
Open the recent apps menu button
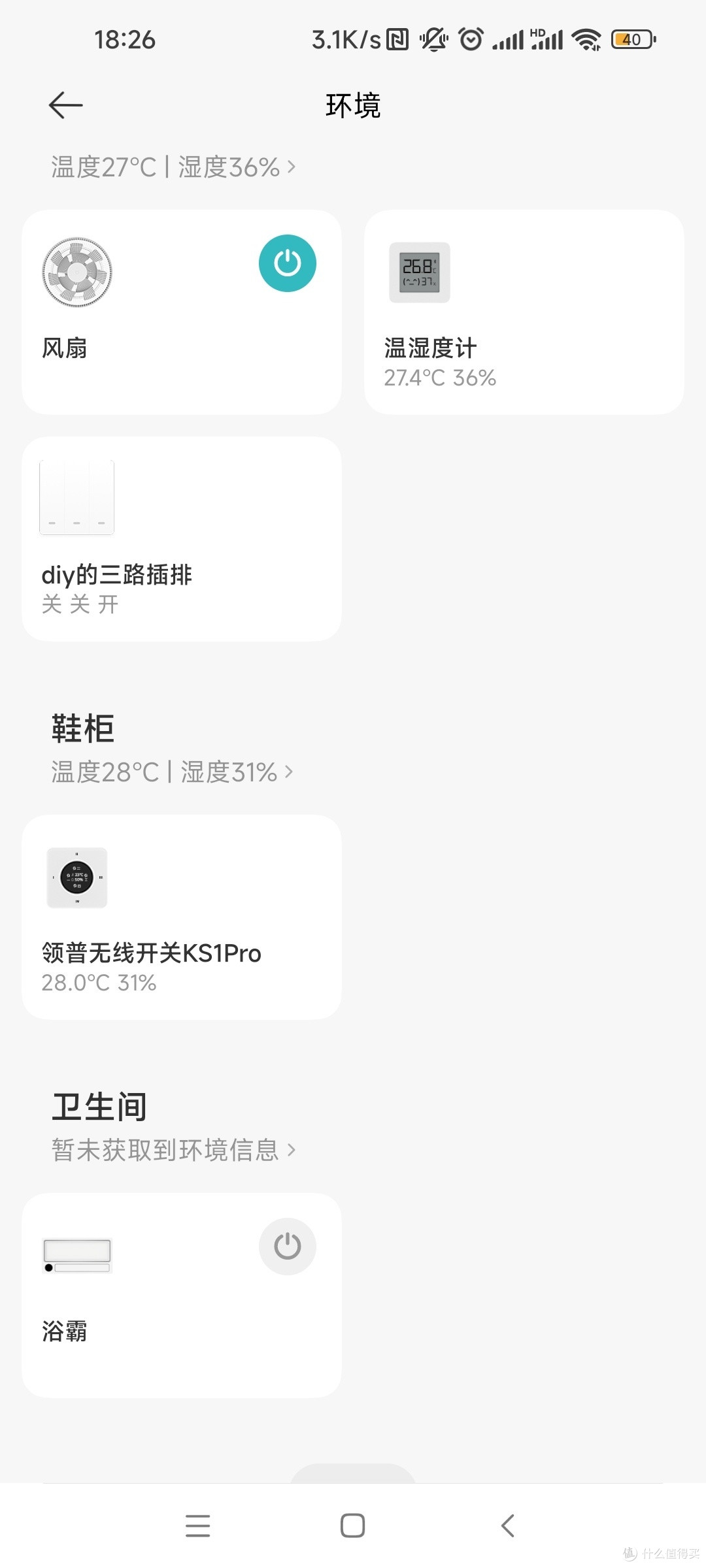tap(197, 1526)
